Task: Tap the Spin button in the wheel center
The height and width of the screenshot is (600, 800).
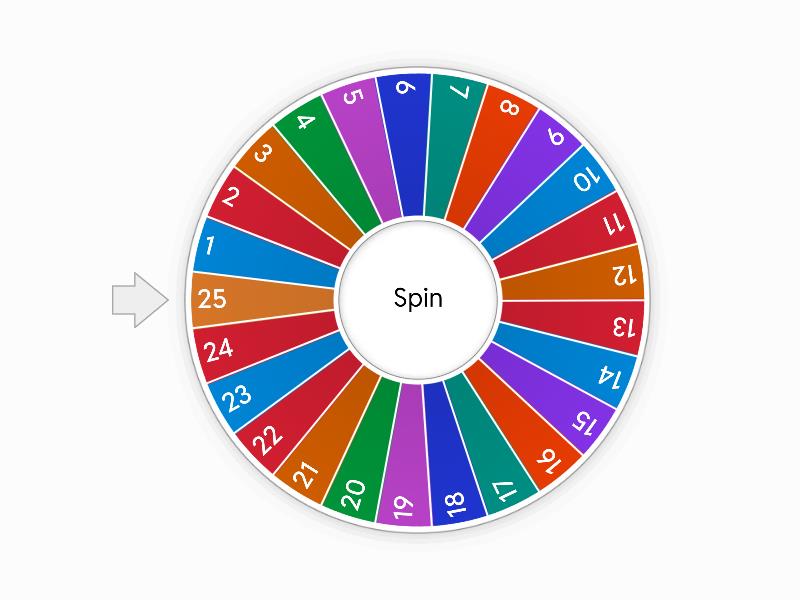Action: pyautogui.click(x=418, y=298)
